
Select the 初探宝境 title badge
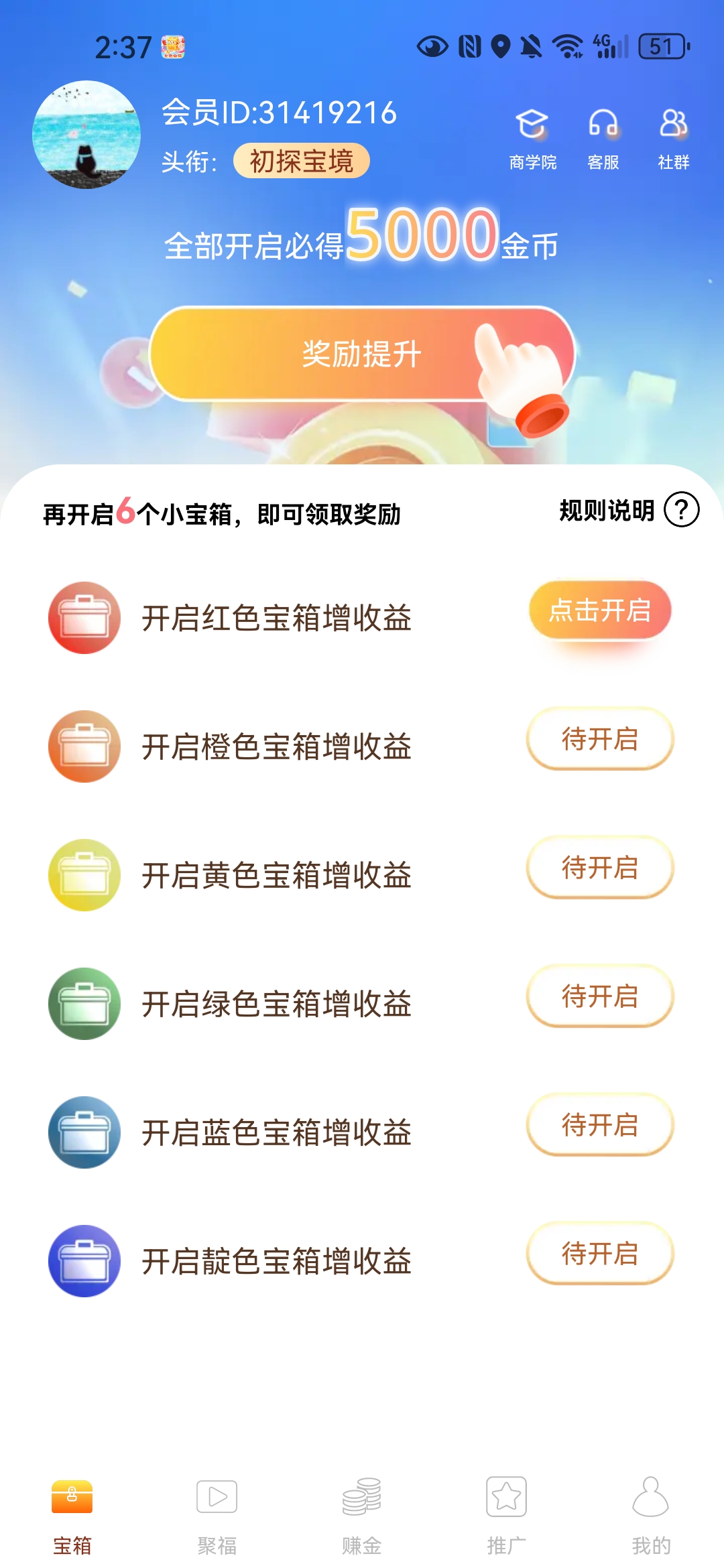302,162
